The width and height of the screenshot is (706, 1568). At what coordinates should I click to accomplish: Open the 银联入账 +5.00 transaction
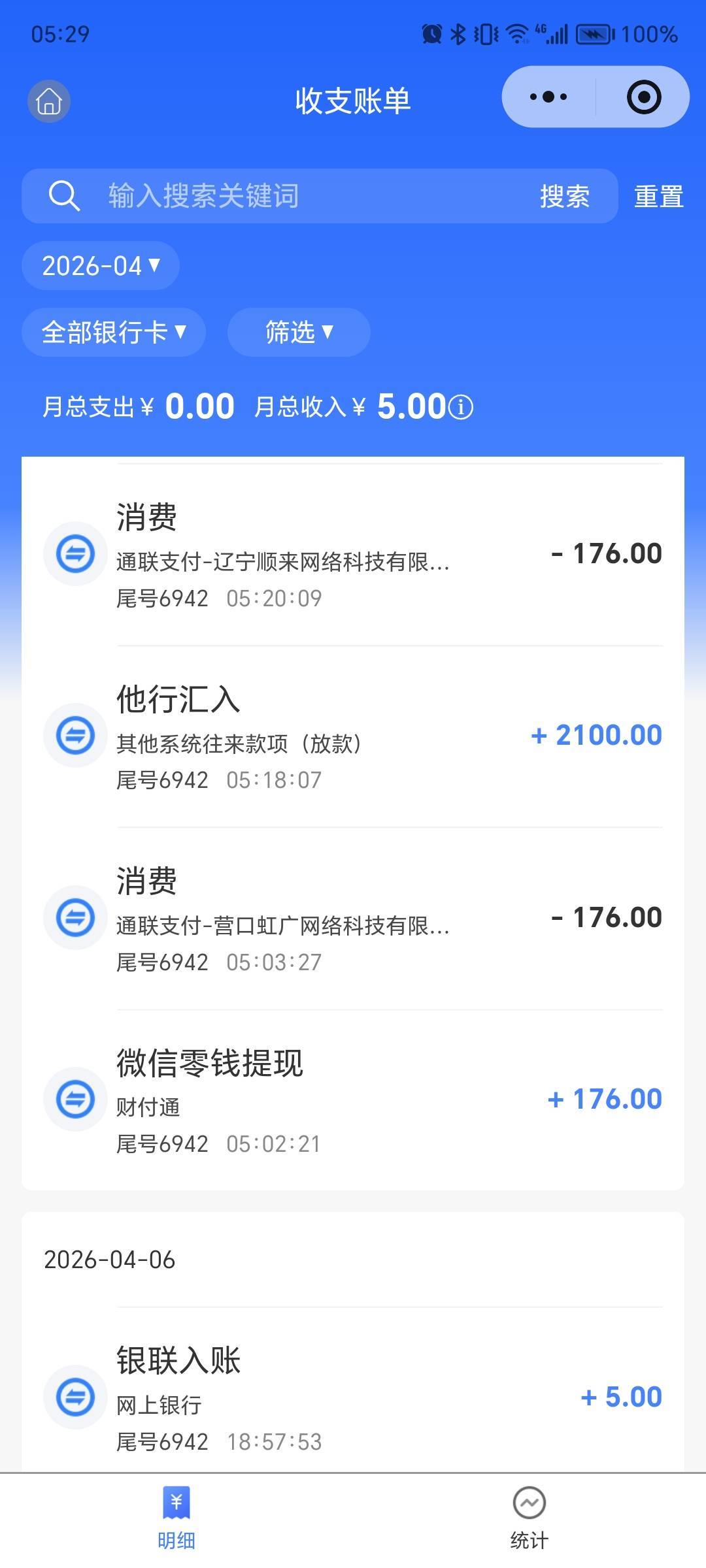click(x=353, y=1397)
